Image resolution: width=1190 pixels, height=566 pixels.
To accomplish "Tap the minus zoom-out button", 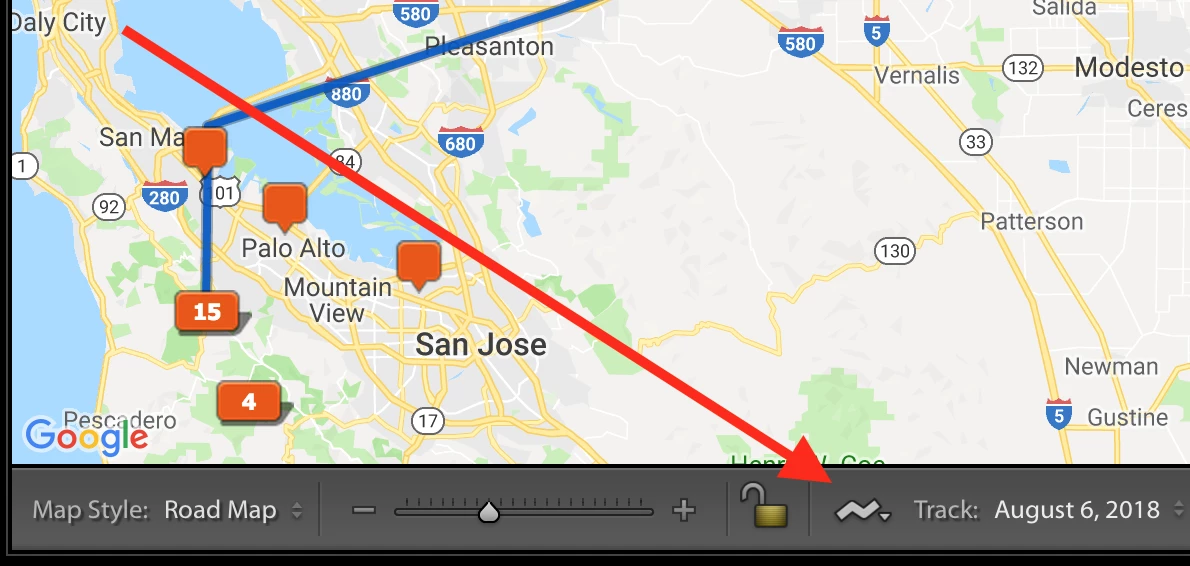I will [x=364, y=511].
